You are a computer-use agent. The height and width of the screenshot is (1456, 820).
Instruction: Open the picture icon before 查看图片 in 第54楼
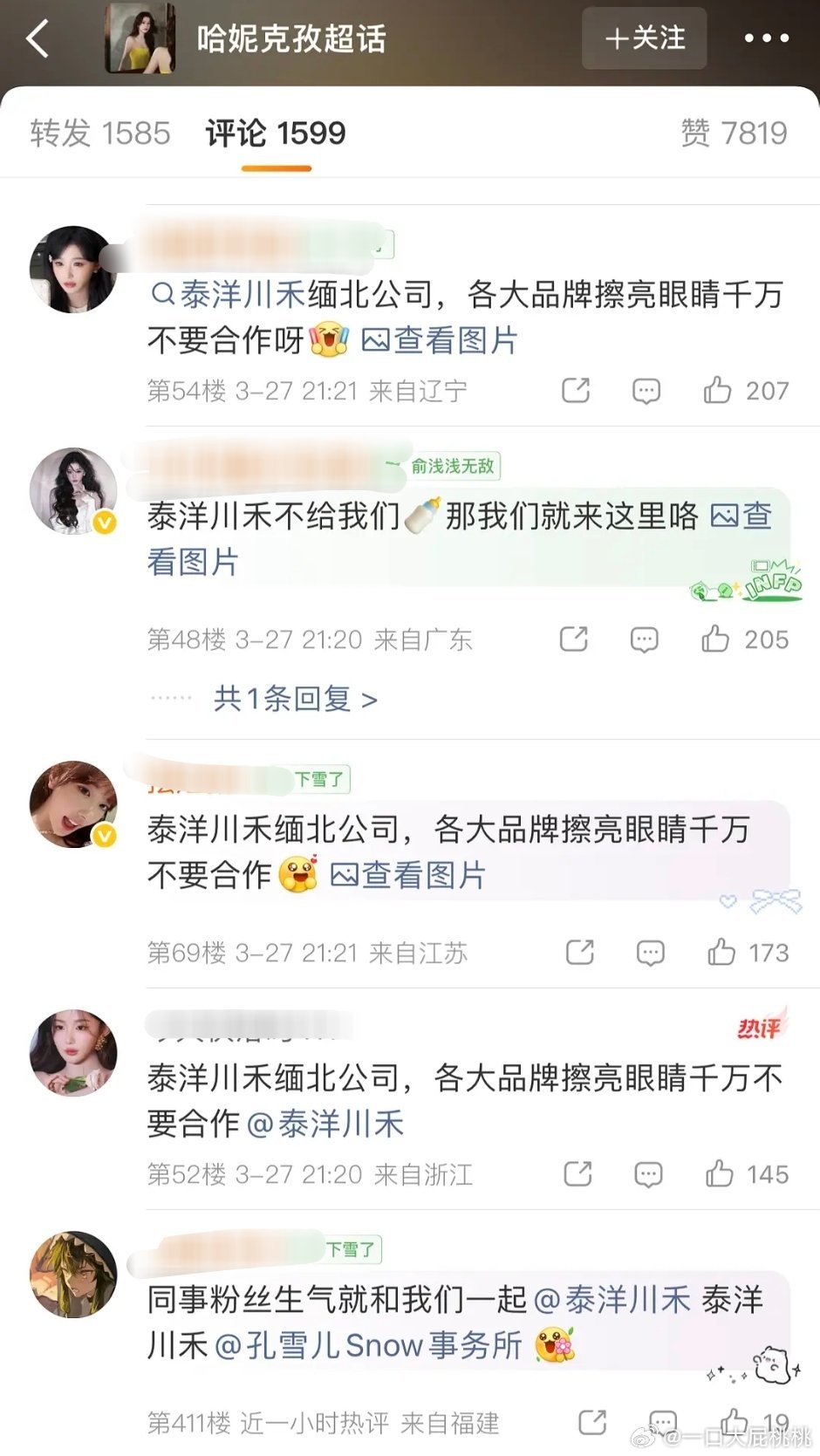[x=374, y=341]
